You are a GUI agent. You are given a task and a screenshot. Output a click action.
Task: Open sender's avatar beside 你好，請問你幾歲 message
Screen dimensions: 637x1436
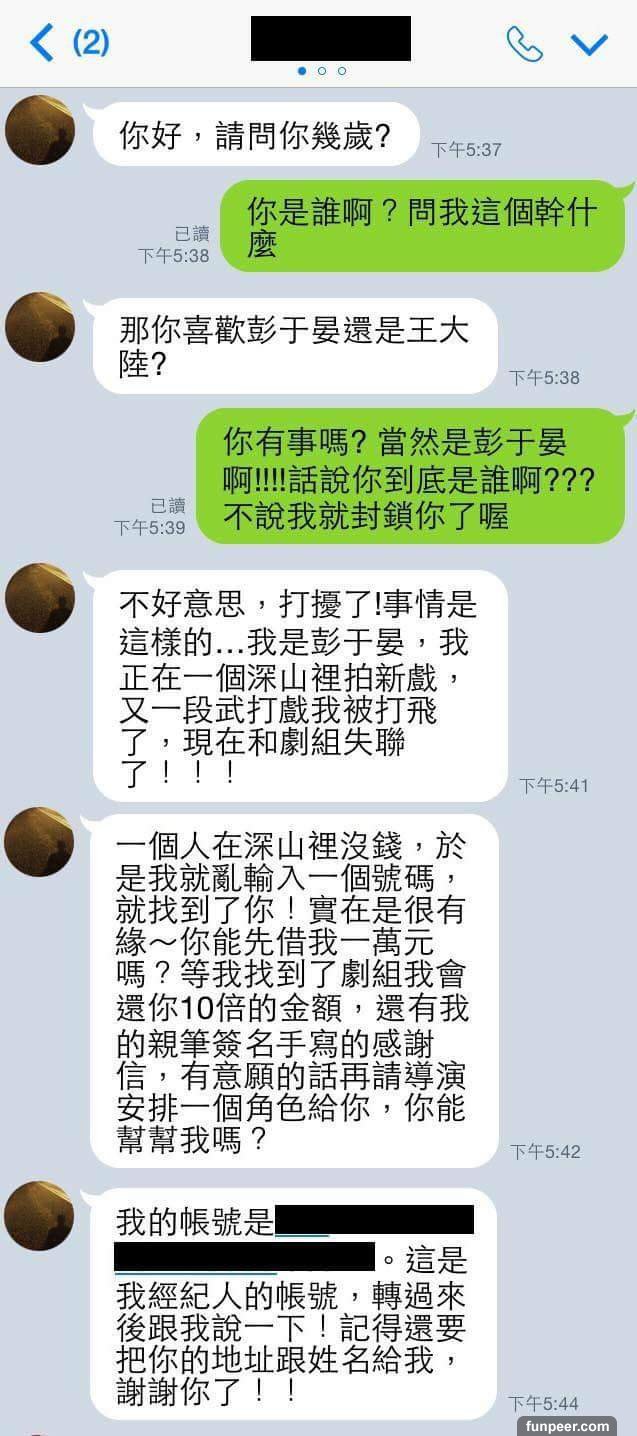click(40, 129)
